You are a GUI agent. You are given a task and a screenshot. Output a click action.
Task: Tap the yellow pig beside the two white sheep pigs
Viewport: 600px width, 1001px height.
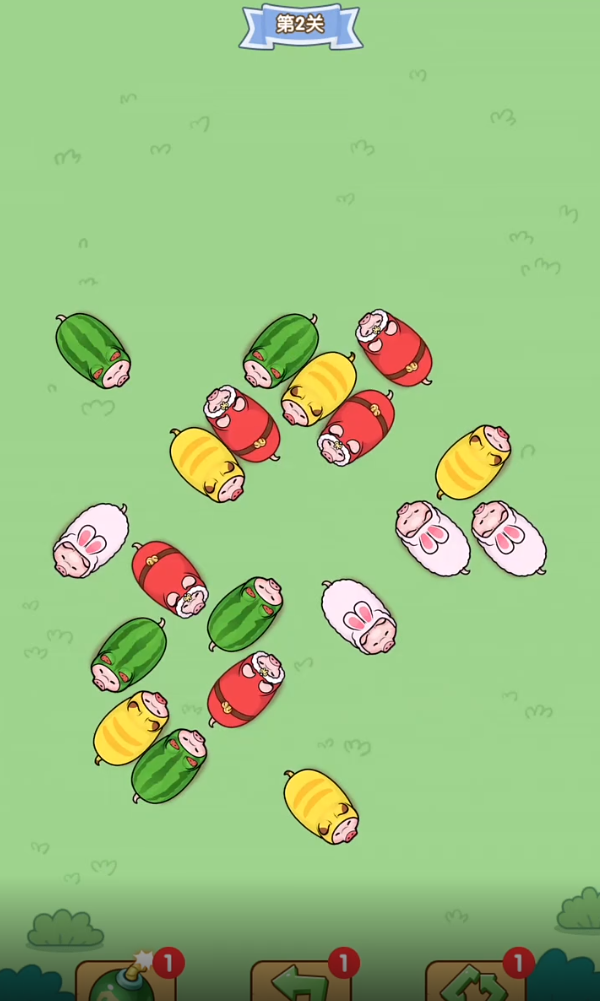(473, 461)
